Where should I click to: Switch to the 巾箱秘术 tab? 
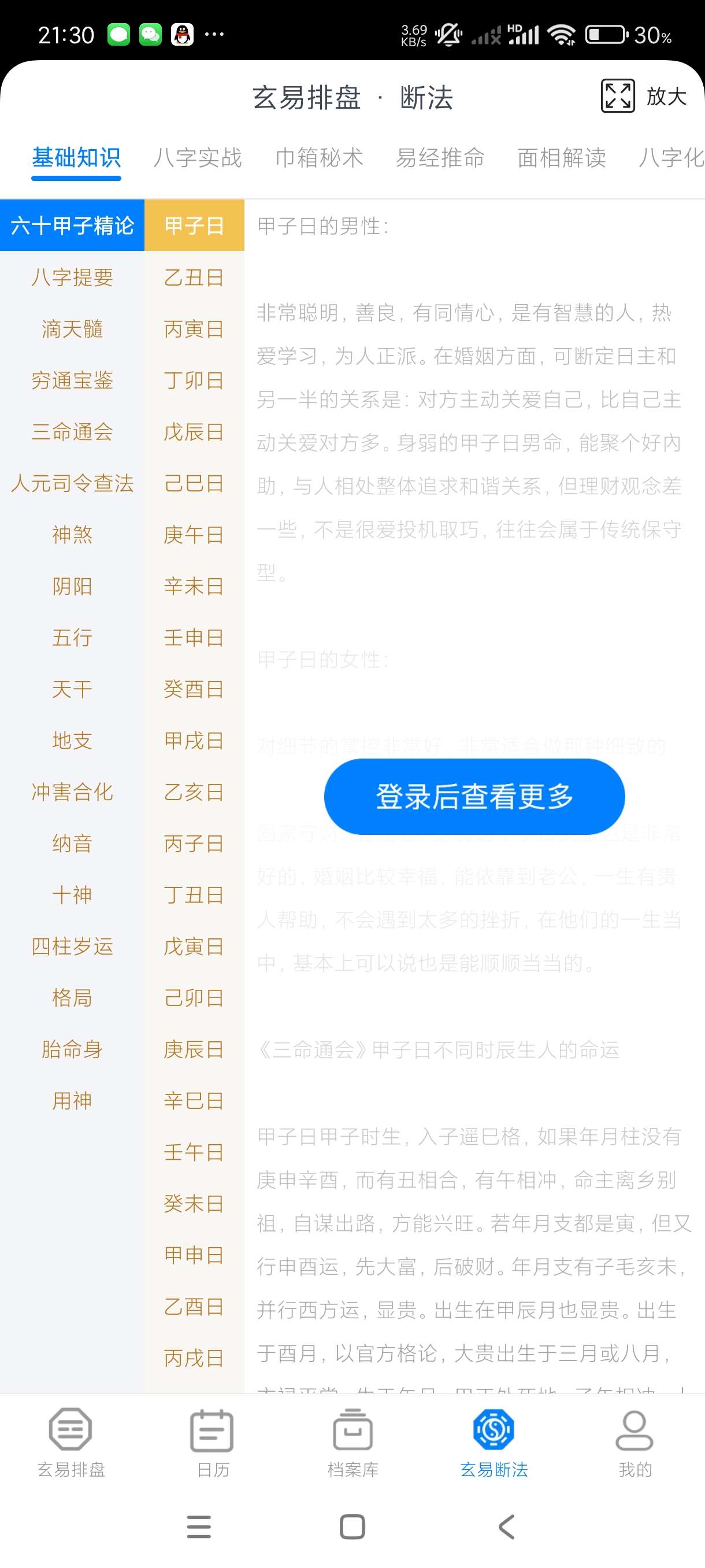coord(319,158)
